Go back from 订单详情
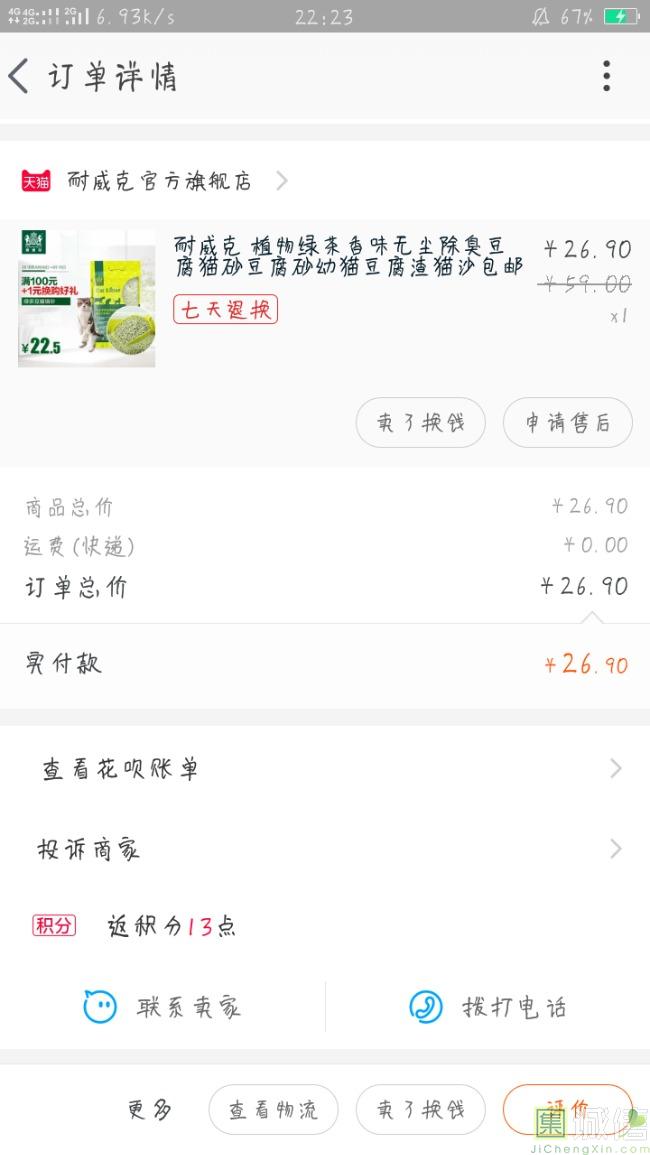The height and width of the screenshot is (1155, 650). point(20,77)
